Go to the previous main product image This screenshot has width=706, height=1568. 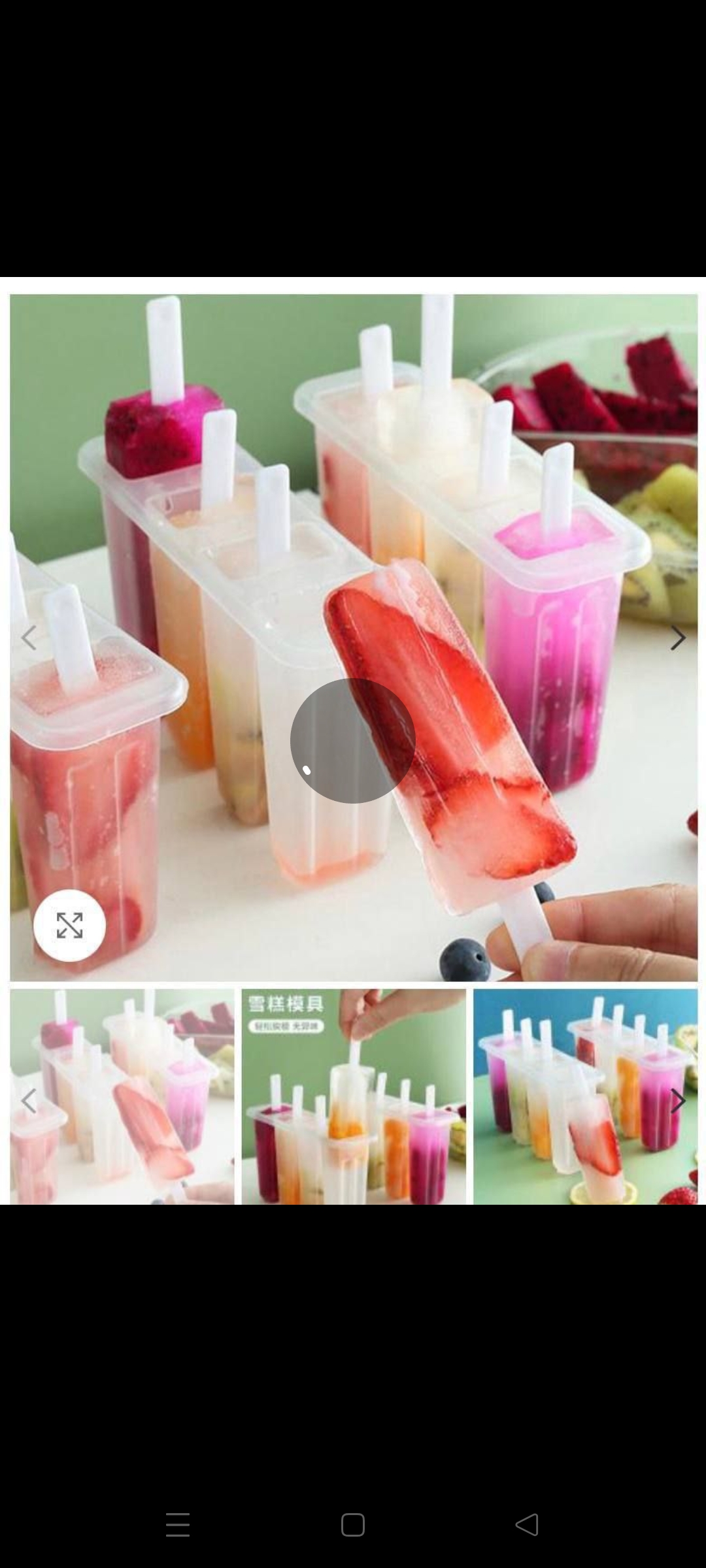coord(29,638)
